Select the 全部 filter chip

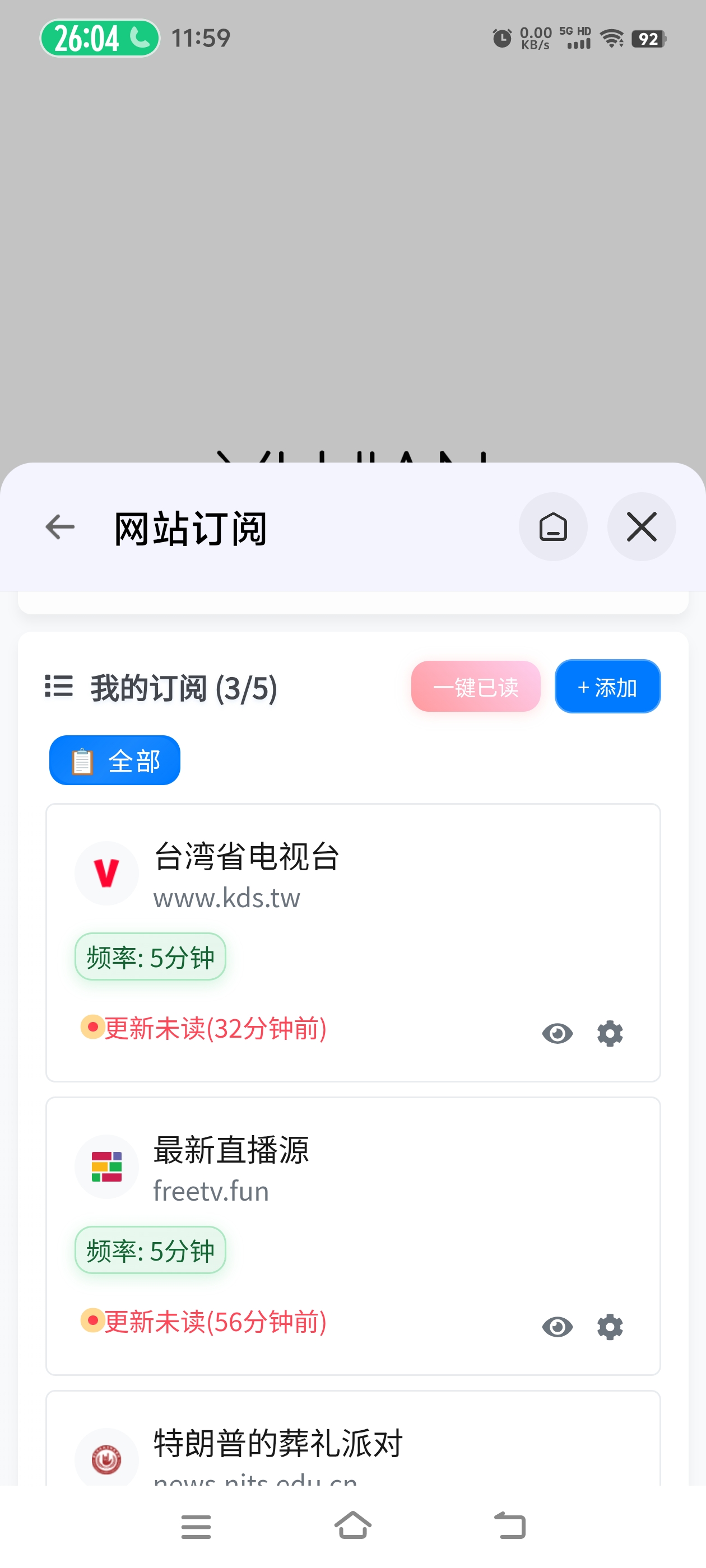coord(114,760)
